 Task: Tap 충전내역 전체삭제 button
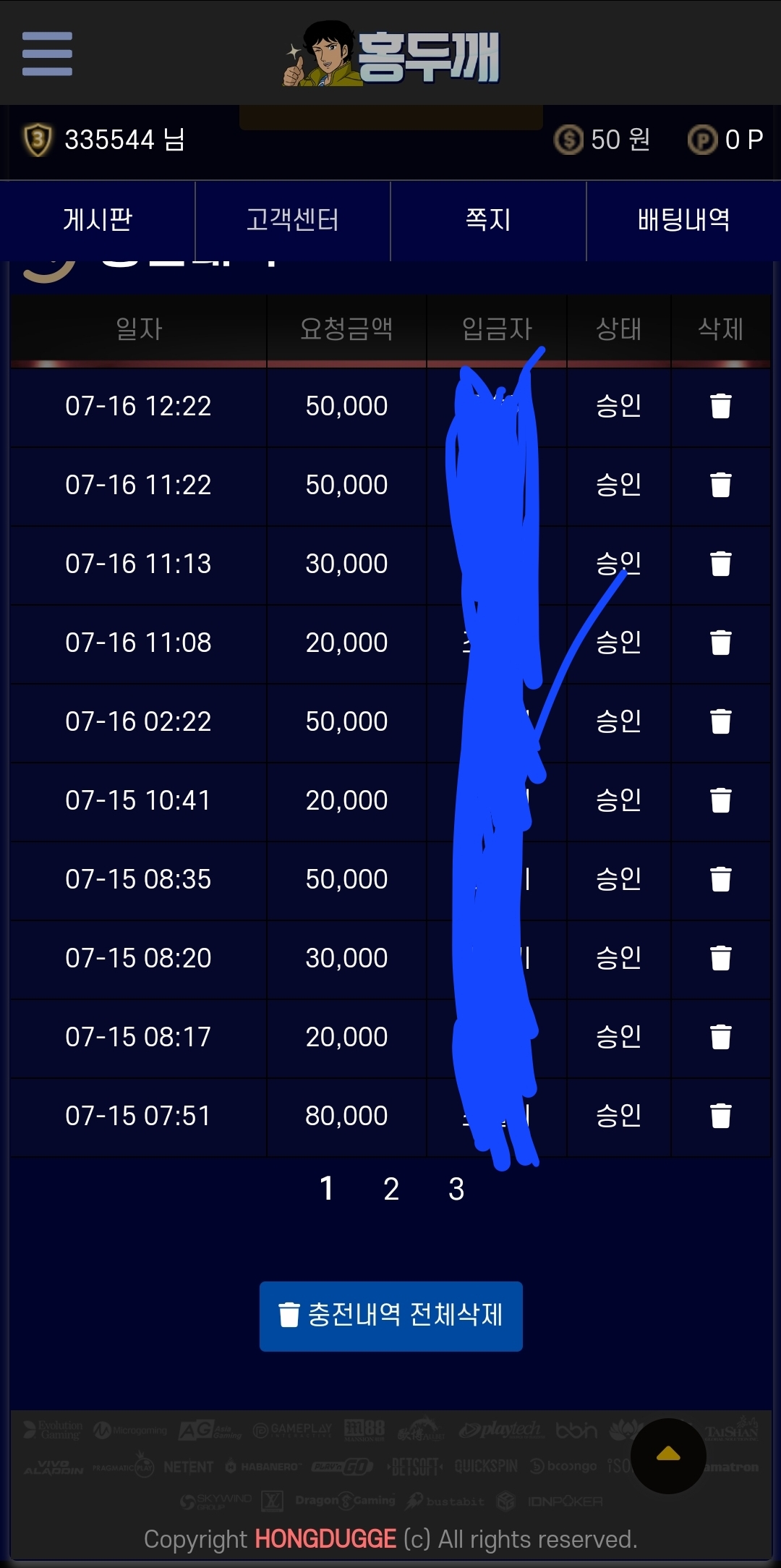(x=391, y=1316)
